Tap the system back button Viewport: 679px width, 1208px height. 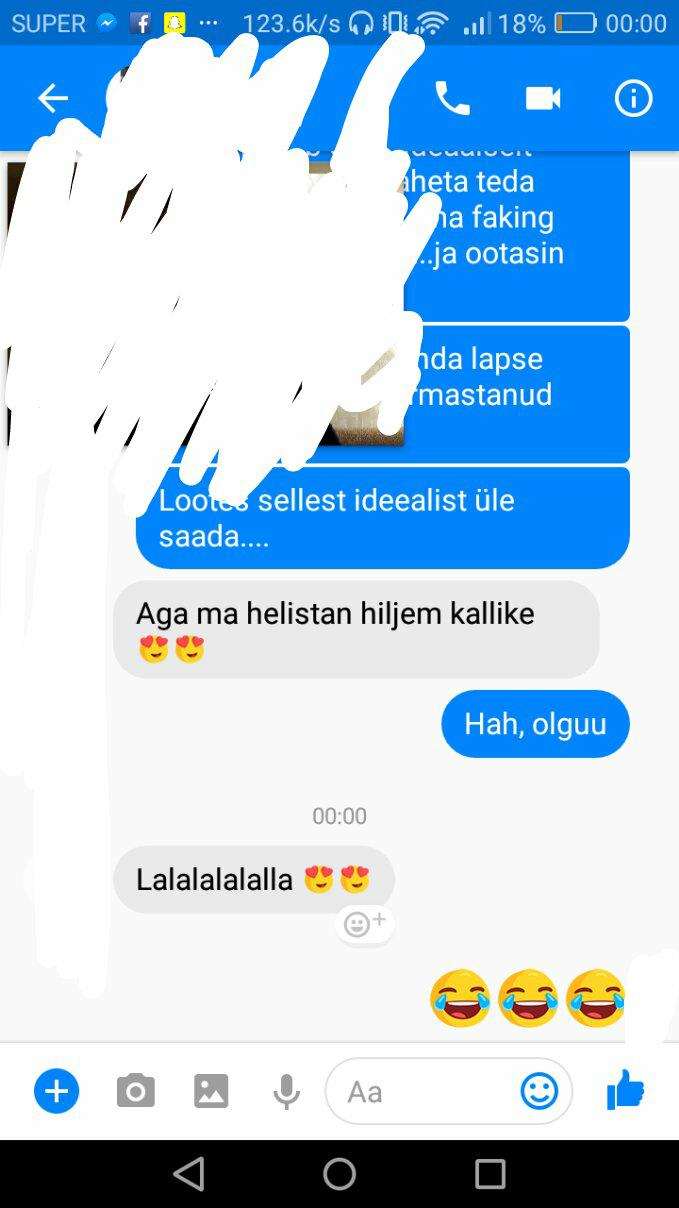[x=189, y=1174]
